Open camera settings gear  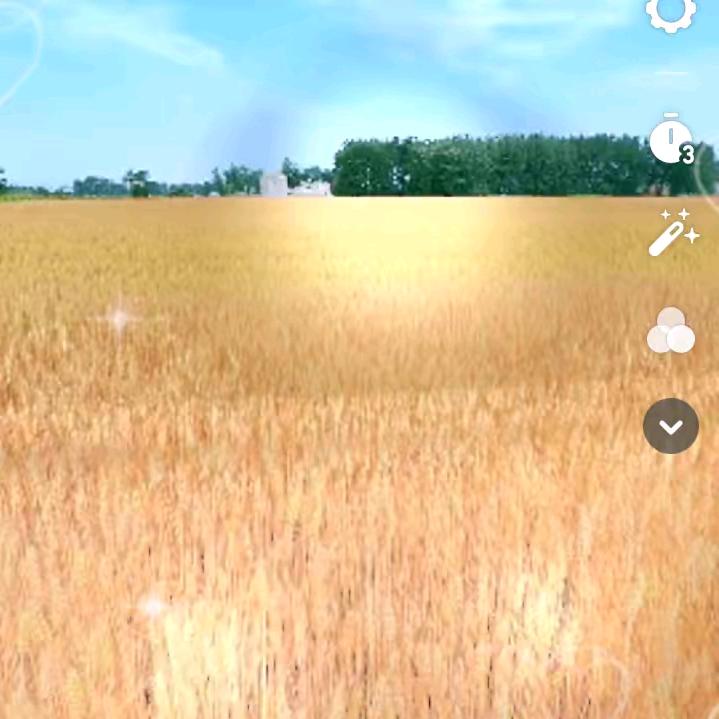[x=670, y=12]
